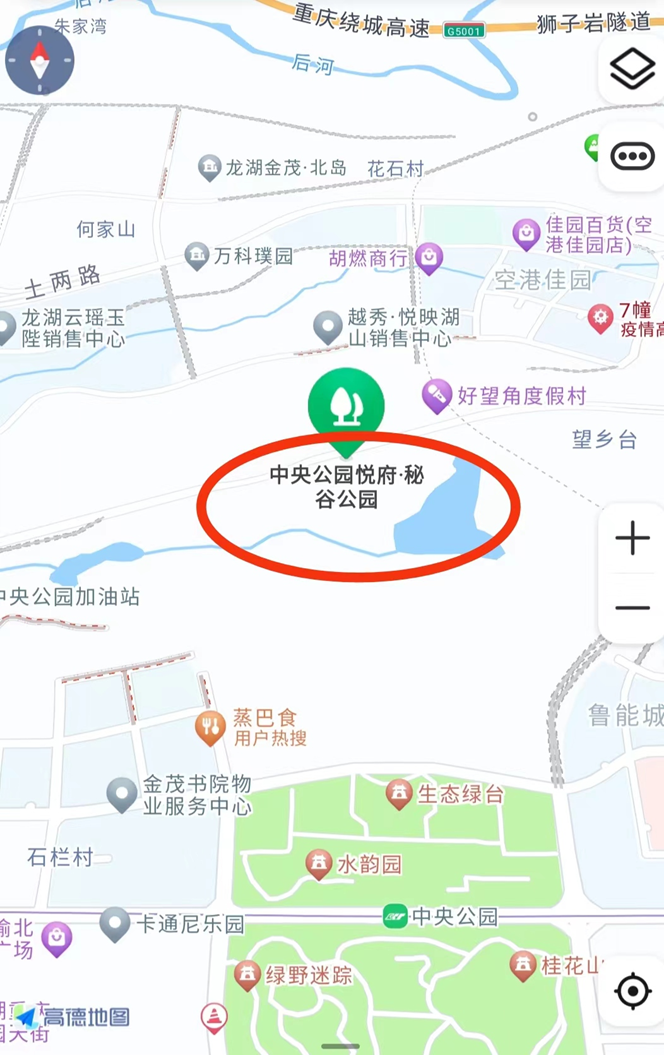Open the map layers selector
The image size is (664, 1055).
(632, 69)
